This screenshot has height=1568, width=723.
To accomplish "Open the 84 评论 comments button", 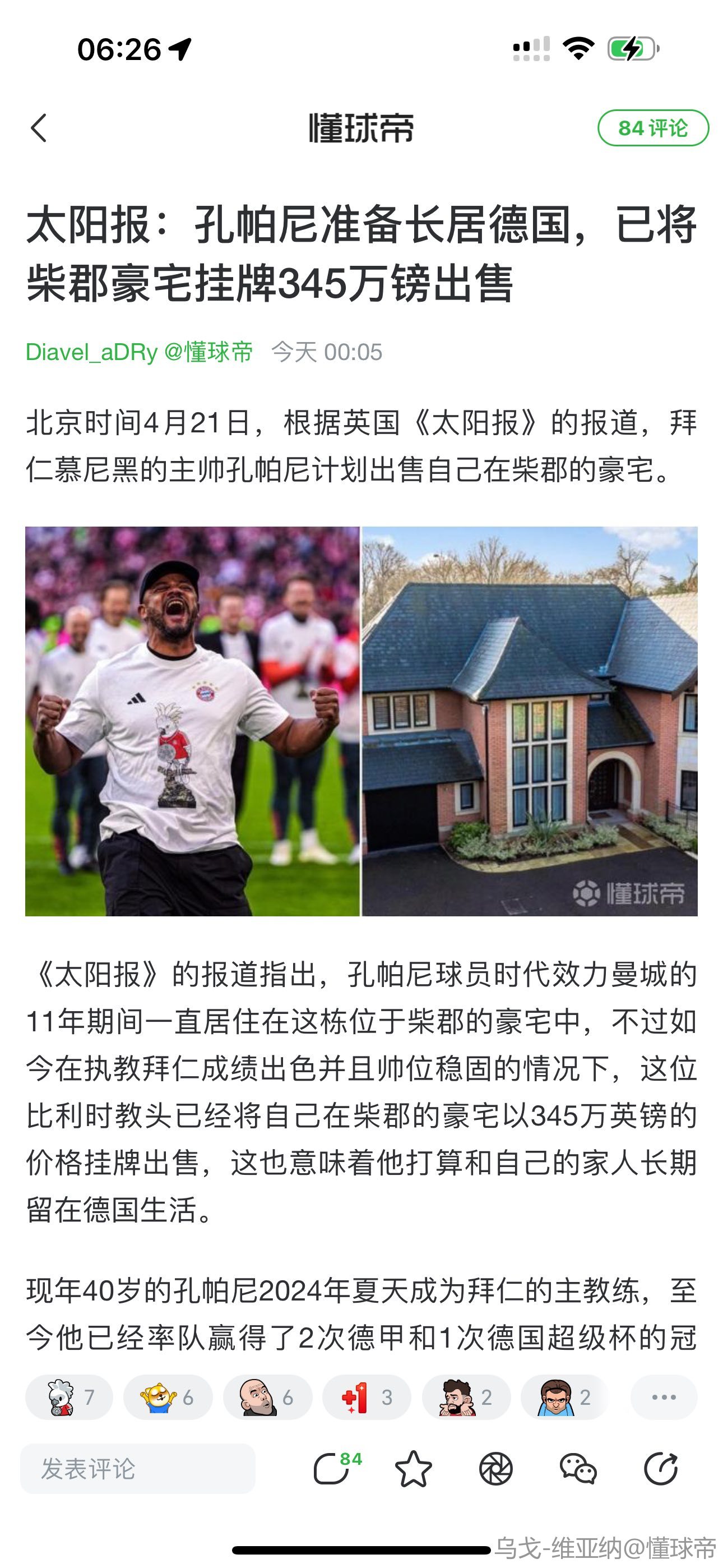I will point(652,128).
